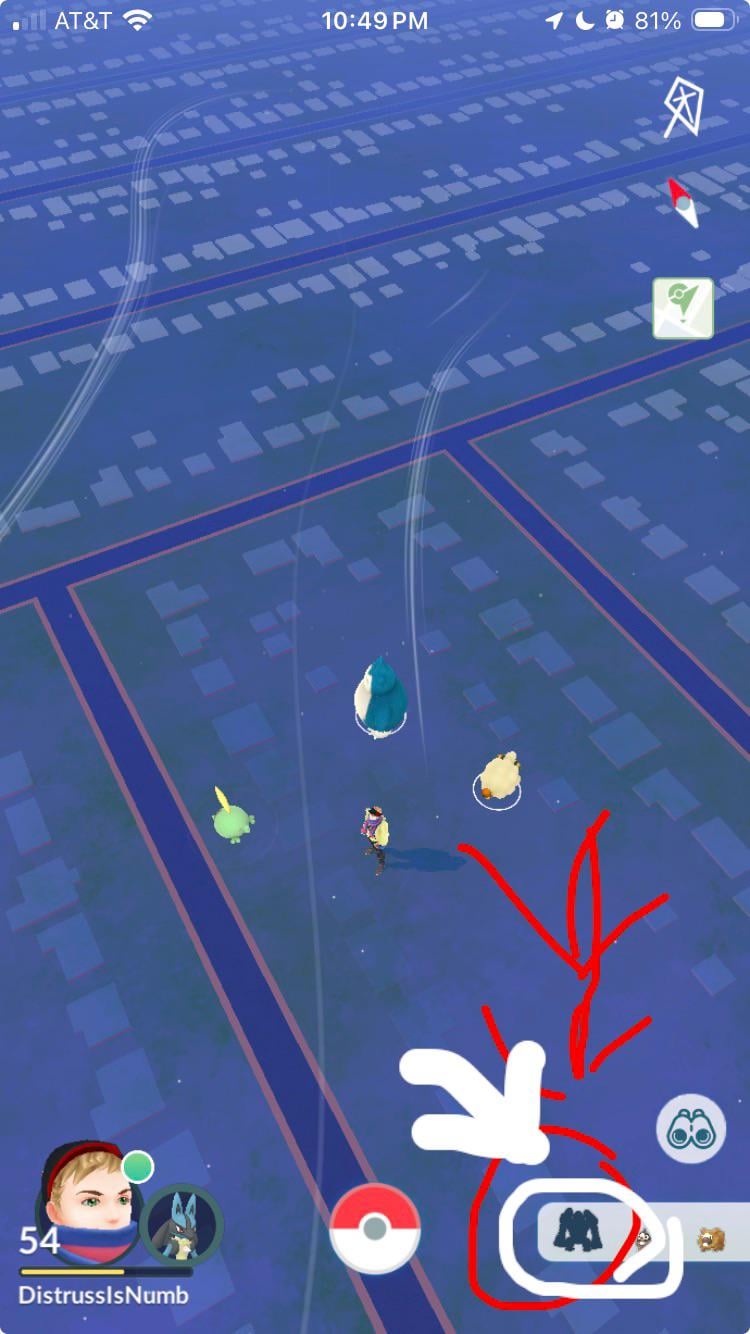Open the main menu Poké Ball button
The height and width of the screenshot is (1334, 750).
tap(374, 1229)
